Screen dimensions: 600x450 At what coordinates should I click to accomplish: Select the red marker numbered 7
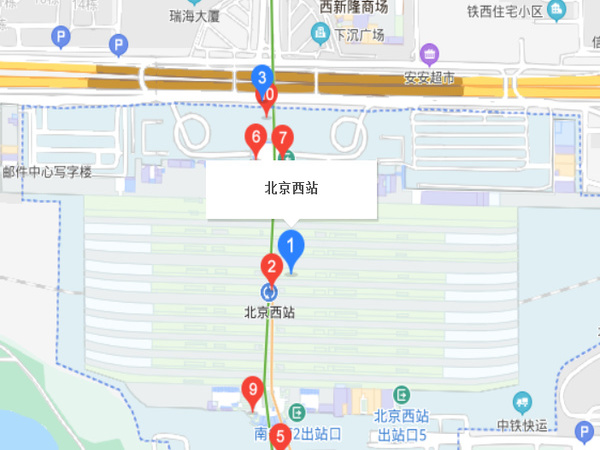tap(283, 139)
